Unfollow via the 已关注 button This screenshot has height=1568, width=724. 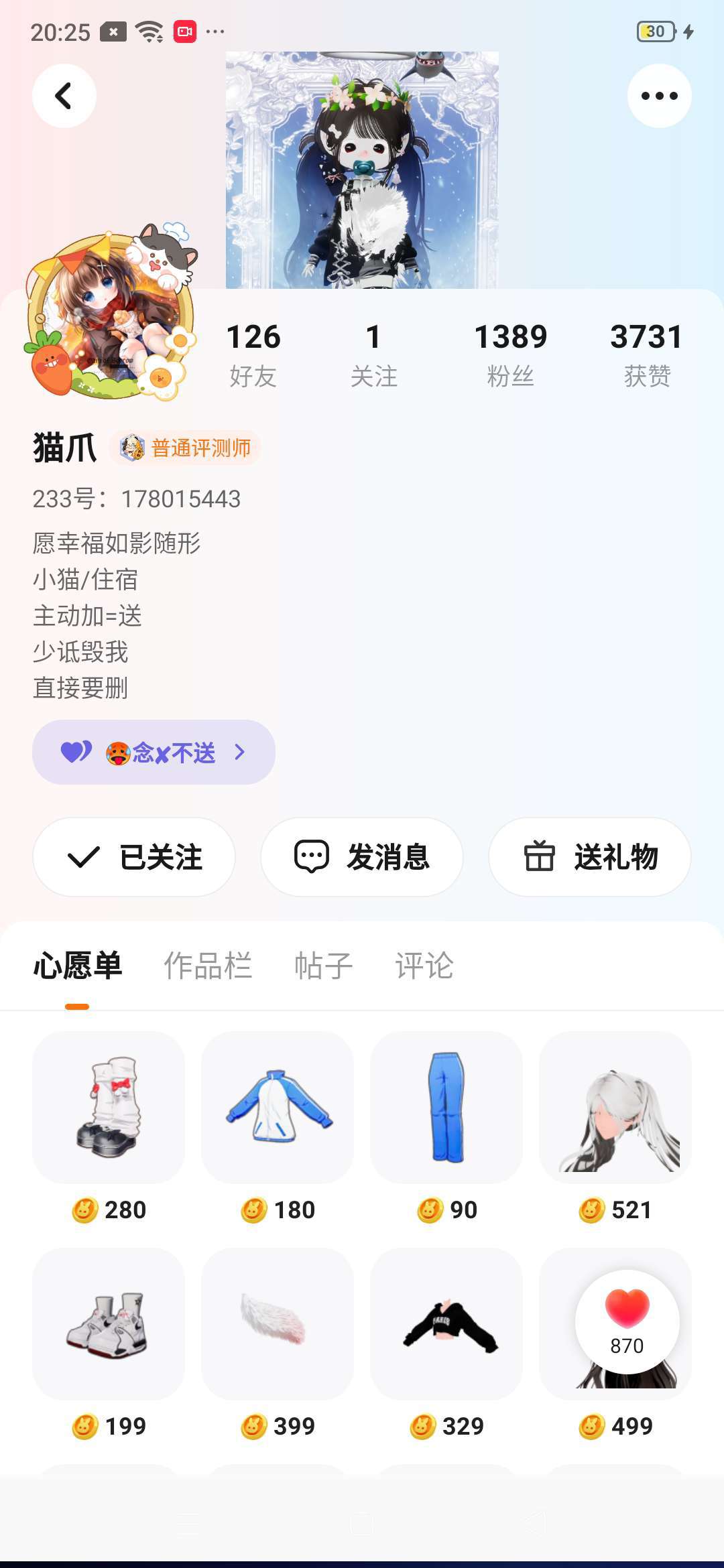(134, 857)
